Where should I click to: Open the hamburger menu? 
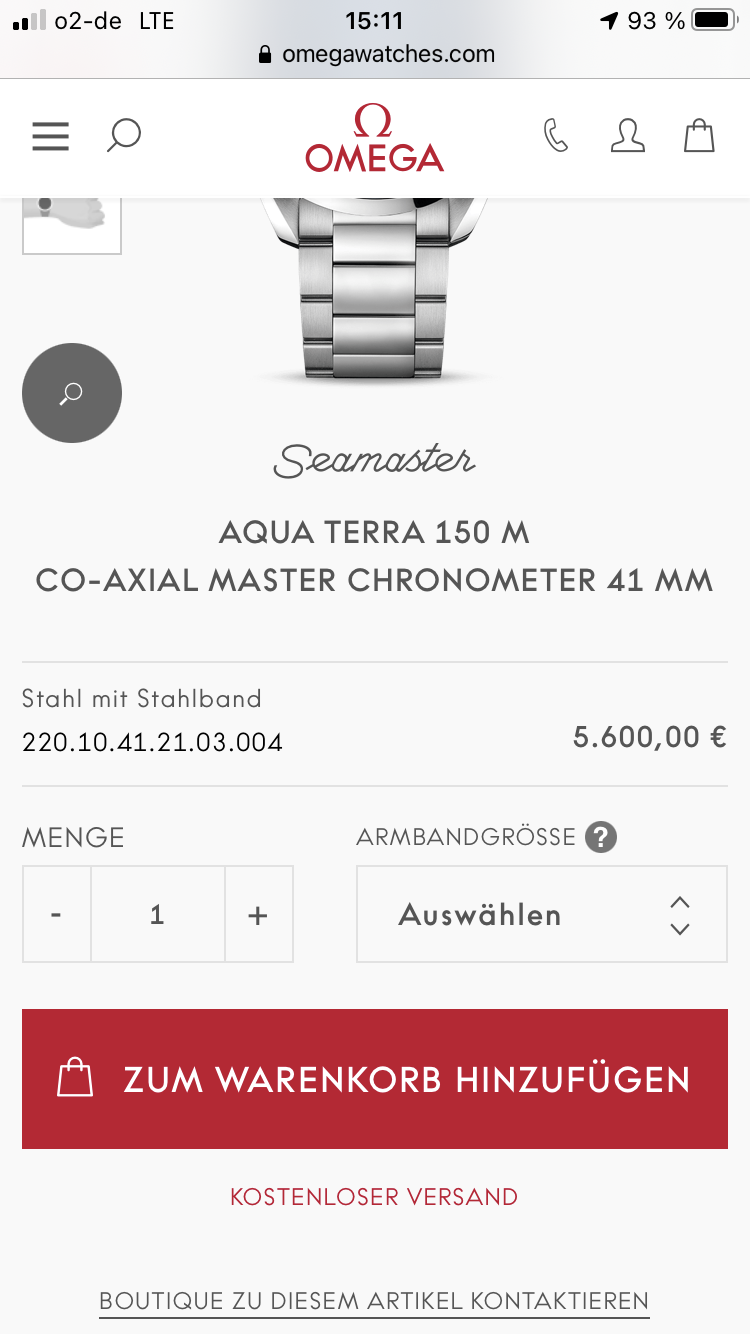(x=51, y=136)
